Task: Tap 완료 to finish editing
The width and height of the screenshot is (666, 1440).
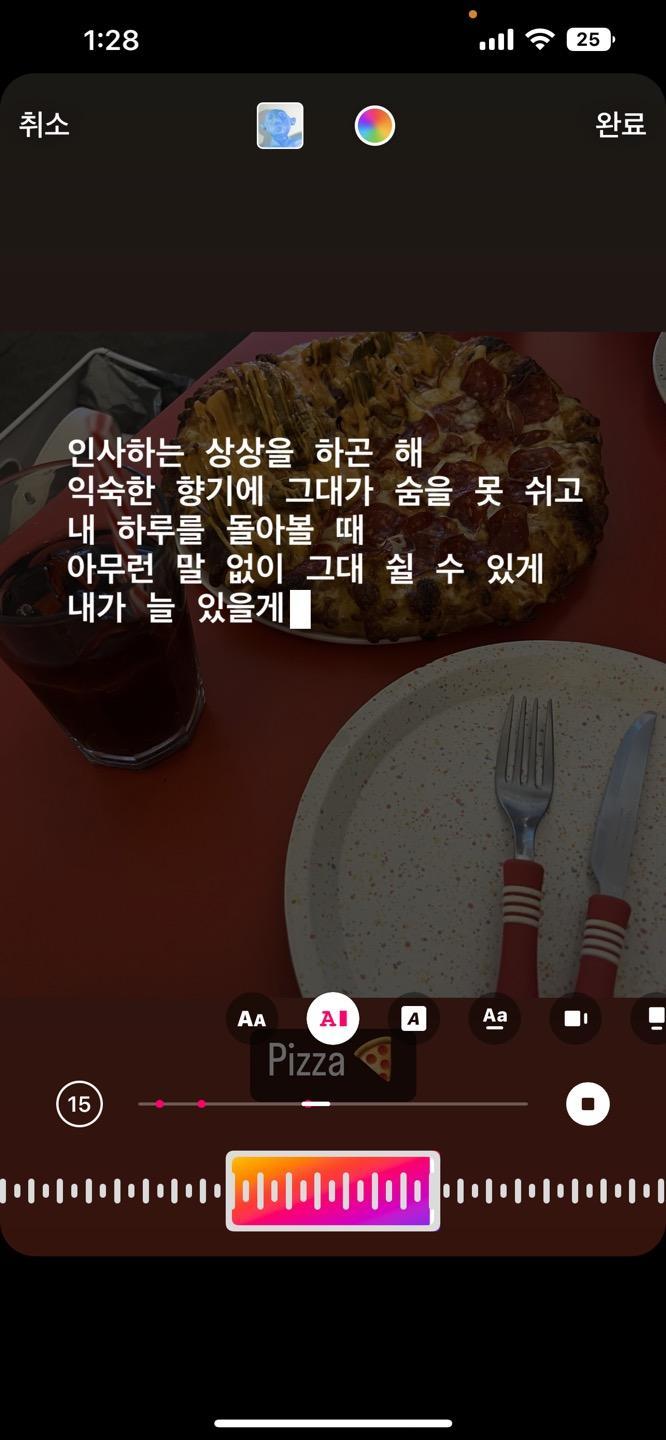Action: [620, 125]
